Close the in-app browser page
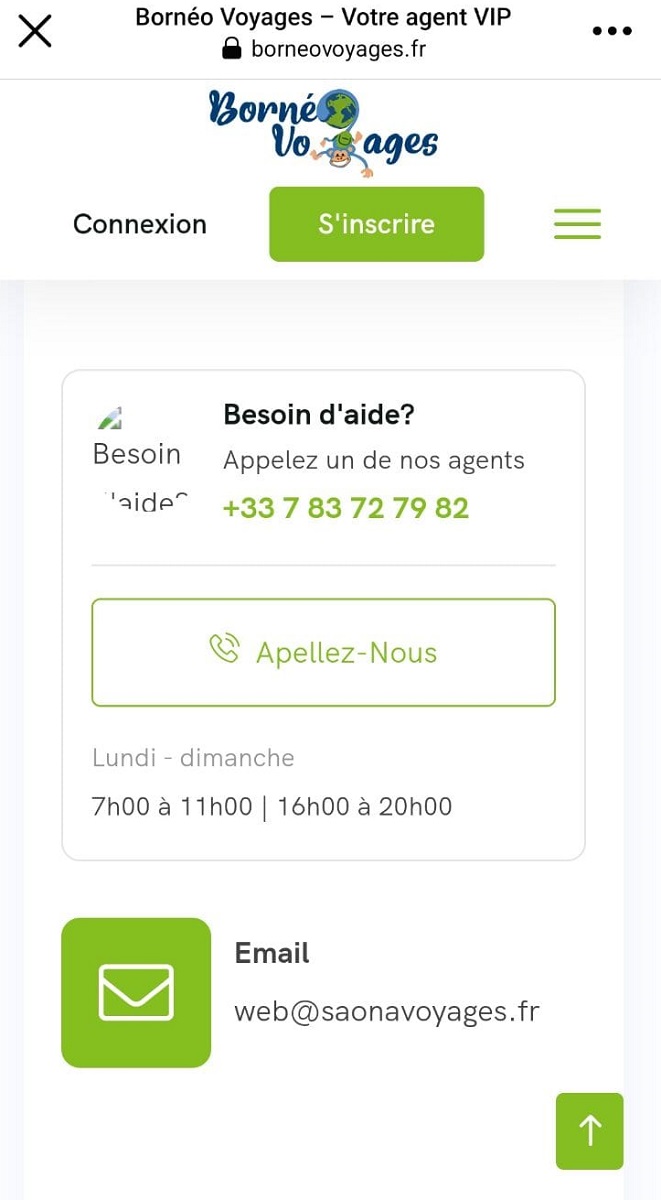The width and height of the screenshot is (661, 1200). 35,32
